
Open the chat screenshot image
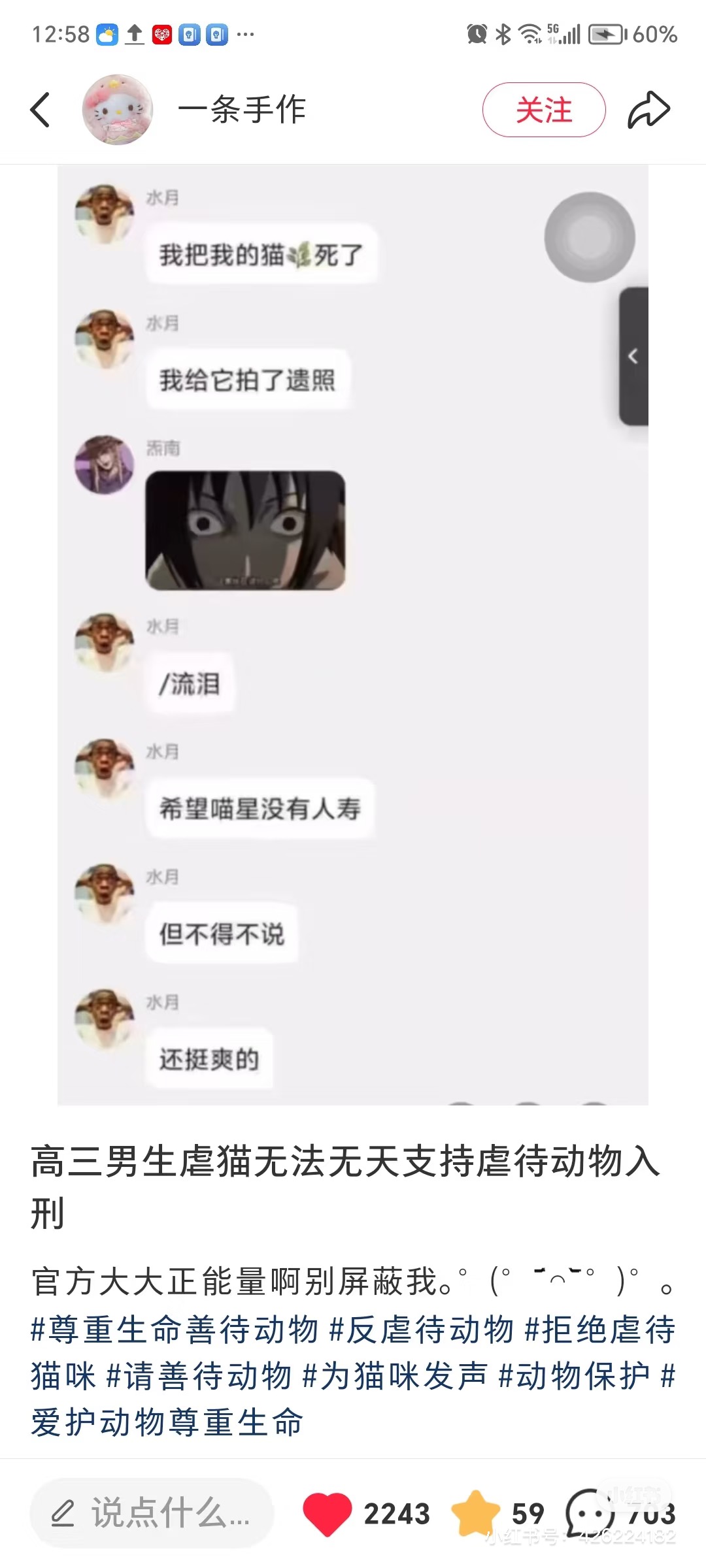click(353, 634)
